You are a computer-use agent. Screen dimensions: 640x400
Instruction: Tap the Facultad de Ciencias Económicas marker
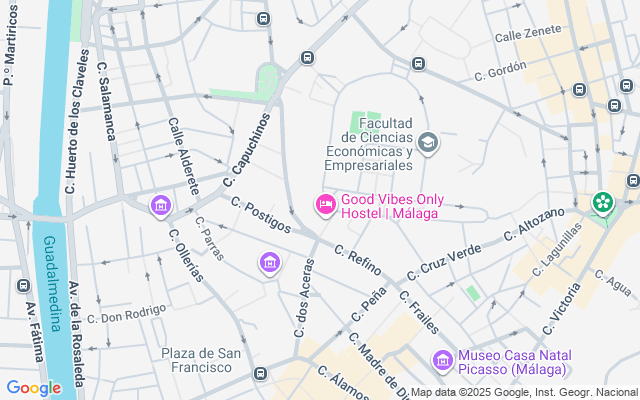(429, 143)
